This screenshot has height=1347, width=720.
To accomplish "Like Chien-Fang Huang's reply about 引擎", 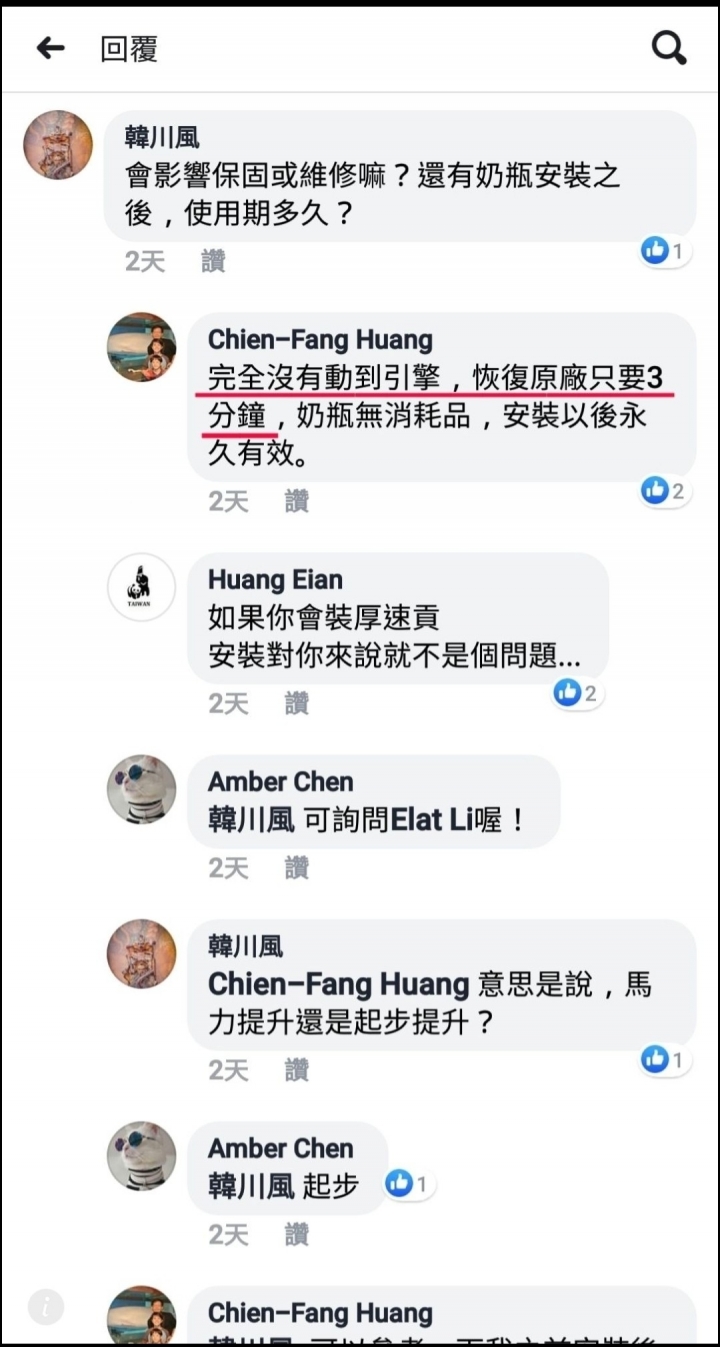I will click(297, 502).
